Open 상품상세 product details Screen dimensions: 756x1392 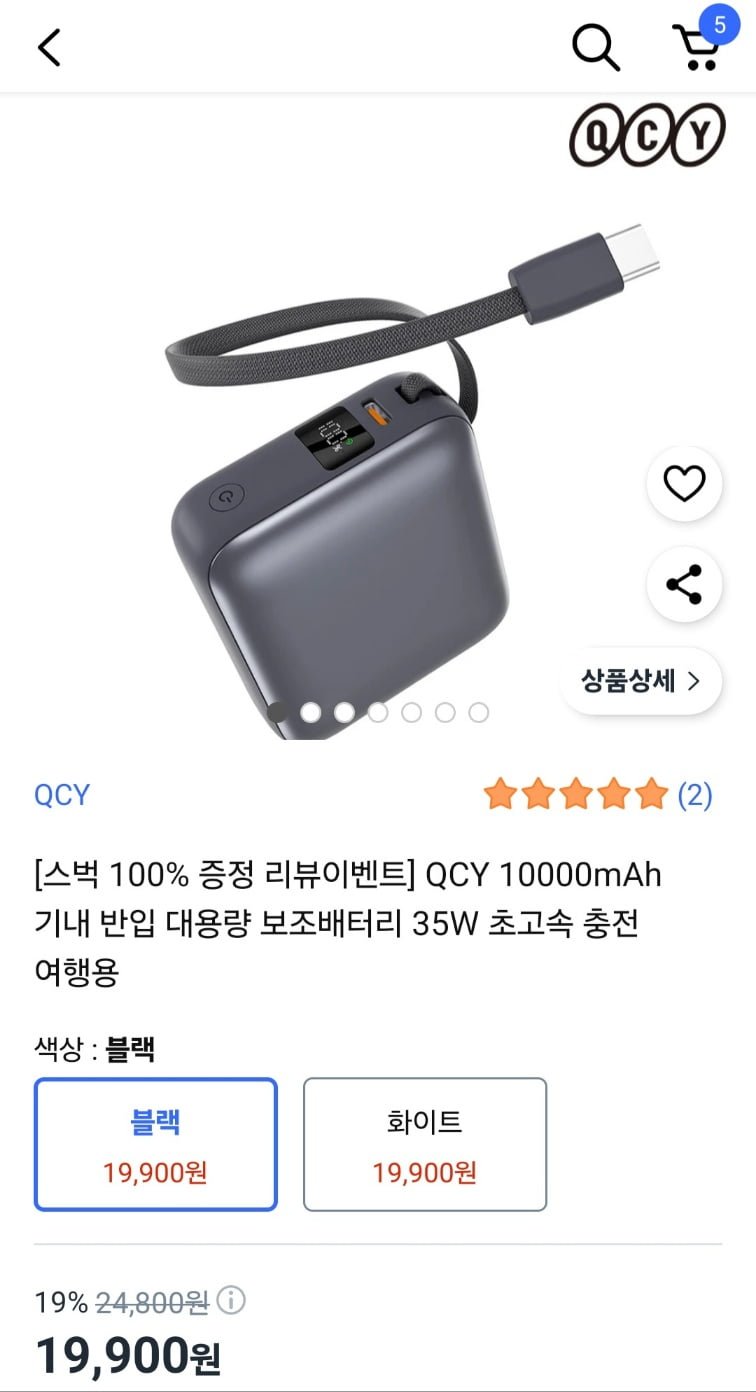[x=640, y=682]
